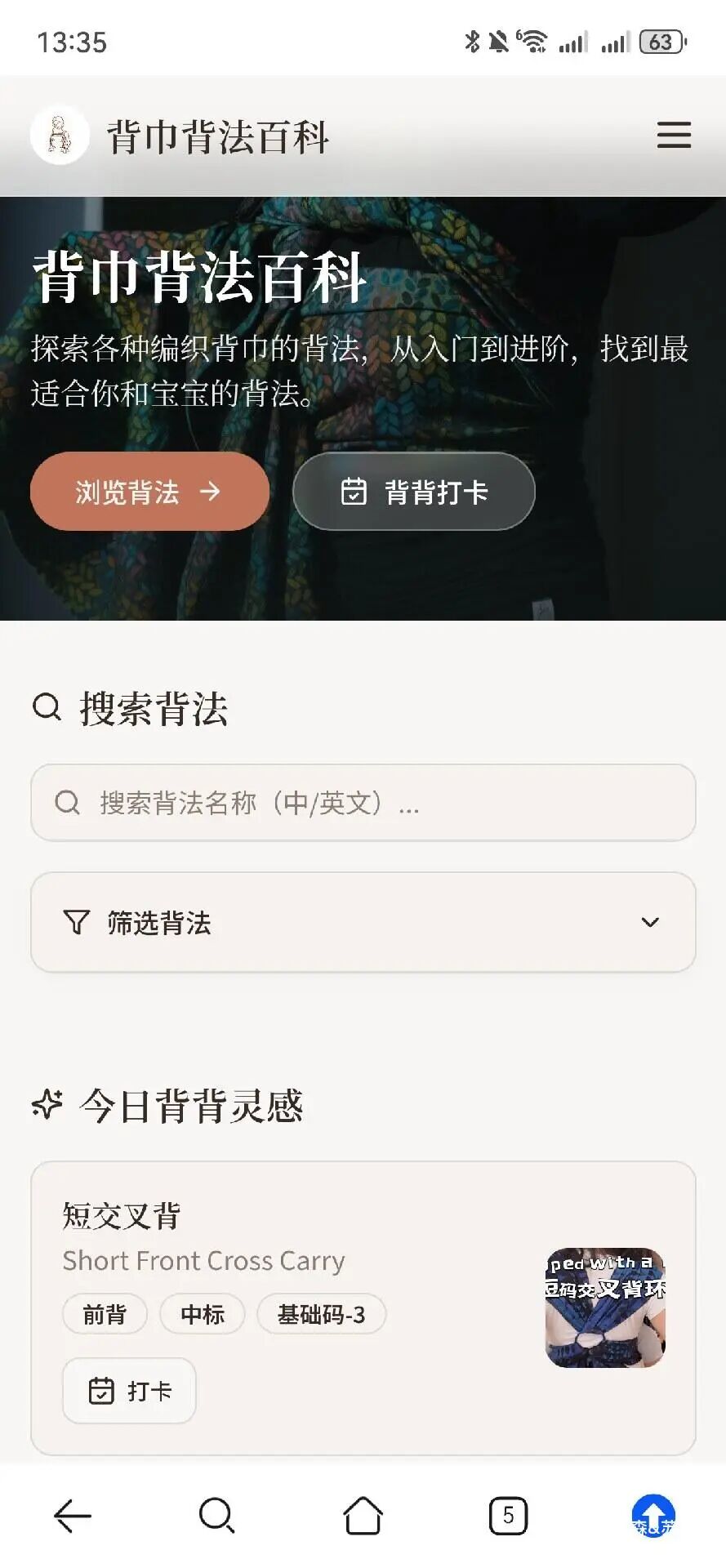Toggle the 前背 tag chip
The image size is (726, 1568).
point(104,1314)
